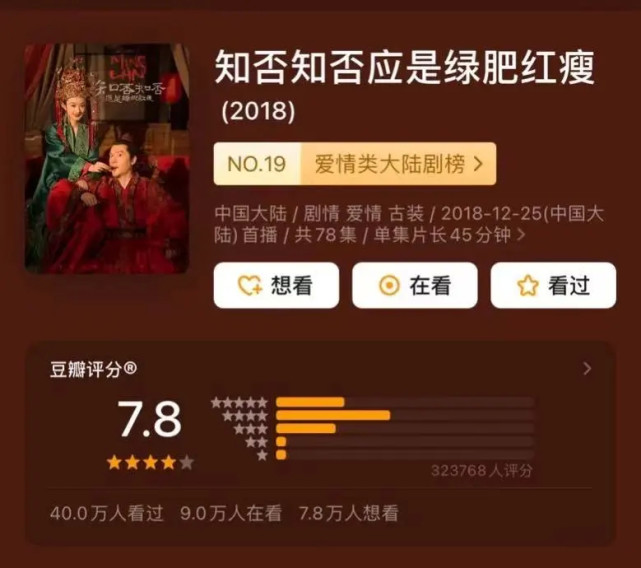Screen dimensions: 641x568
Task: Expand the drama info details line
Action: [409, 224]
